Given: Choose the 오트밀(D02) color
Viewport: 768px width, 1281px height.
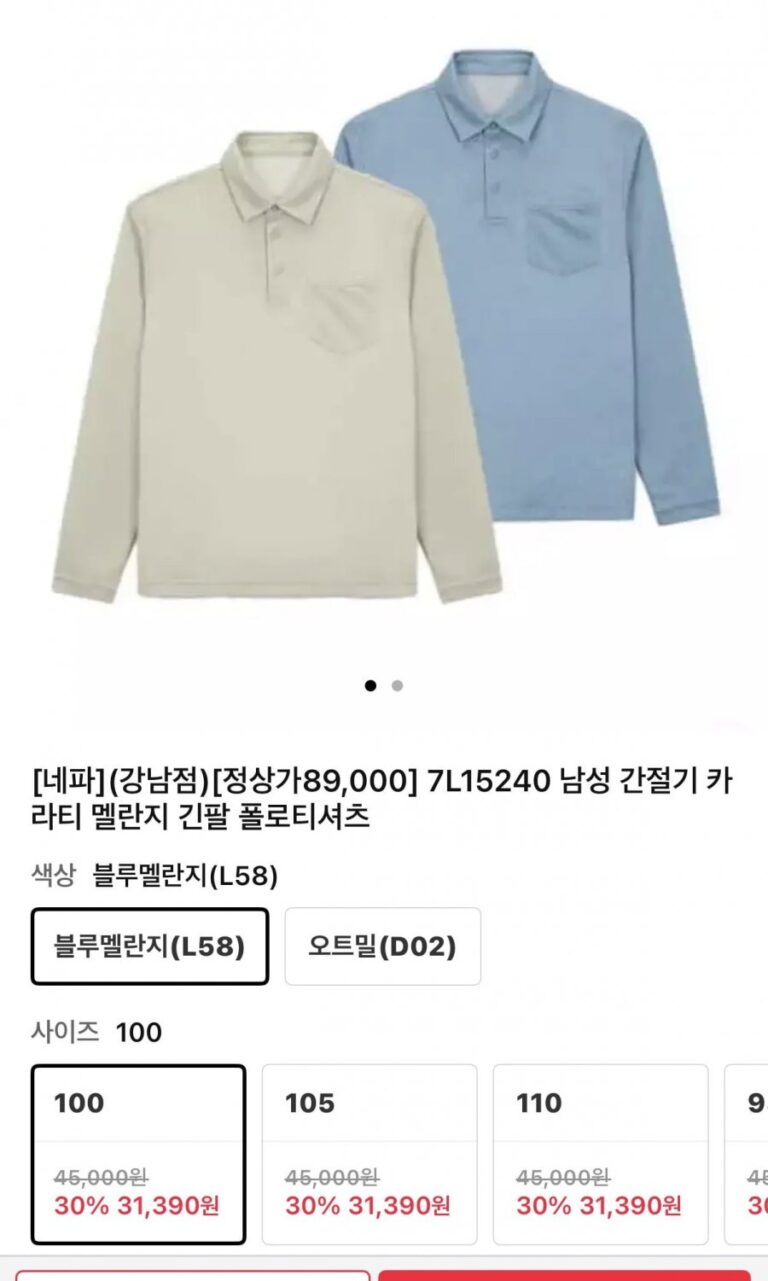Looking at the screenshot, I should pyautogui.click(x=383, y=946).
